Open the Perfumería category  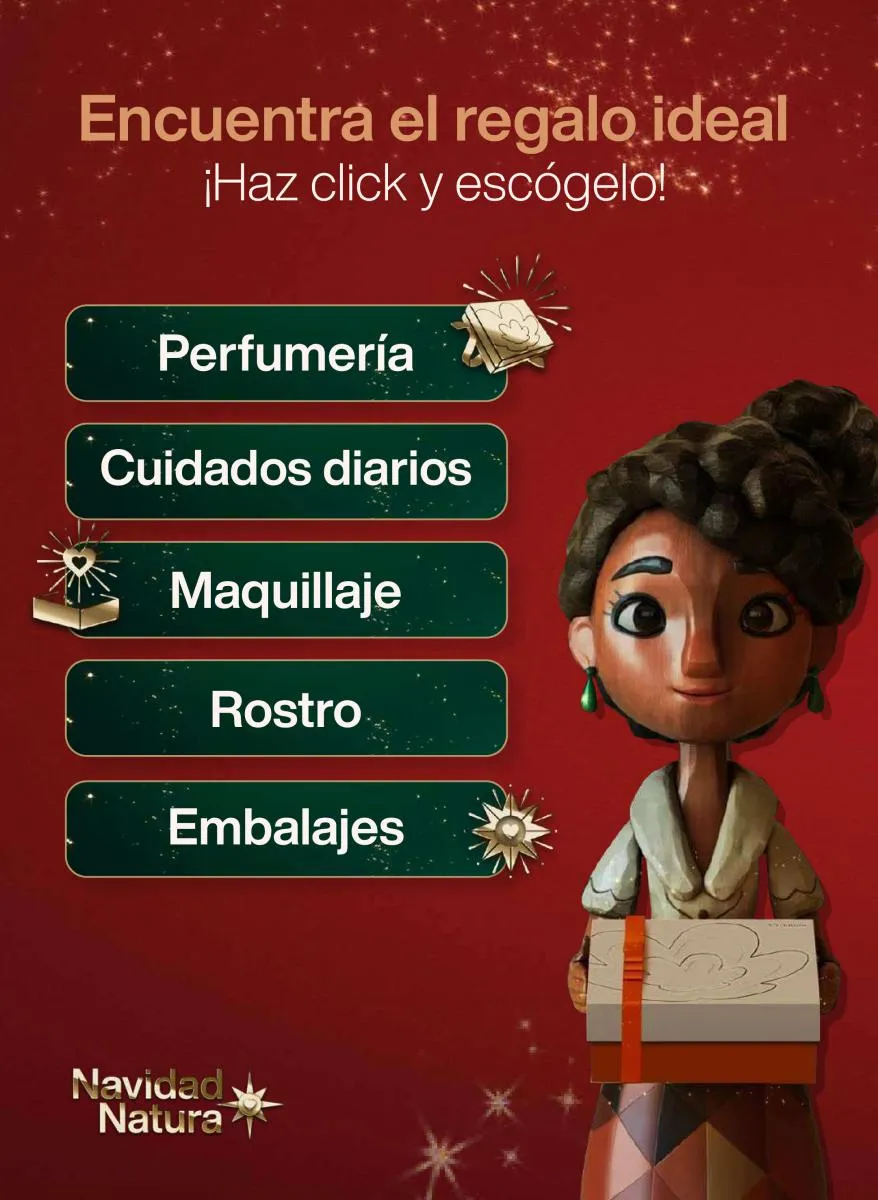click(286, 354)
